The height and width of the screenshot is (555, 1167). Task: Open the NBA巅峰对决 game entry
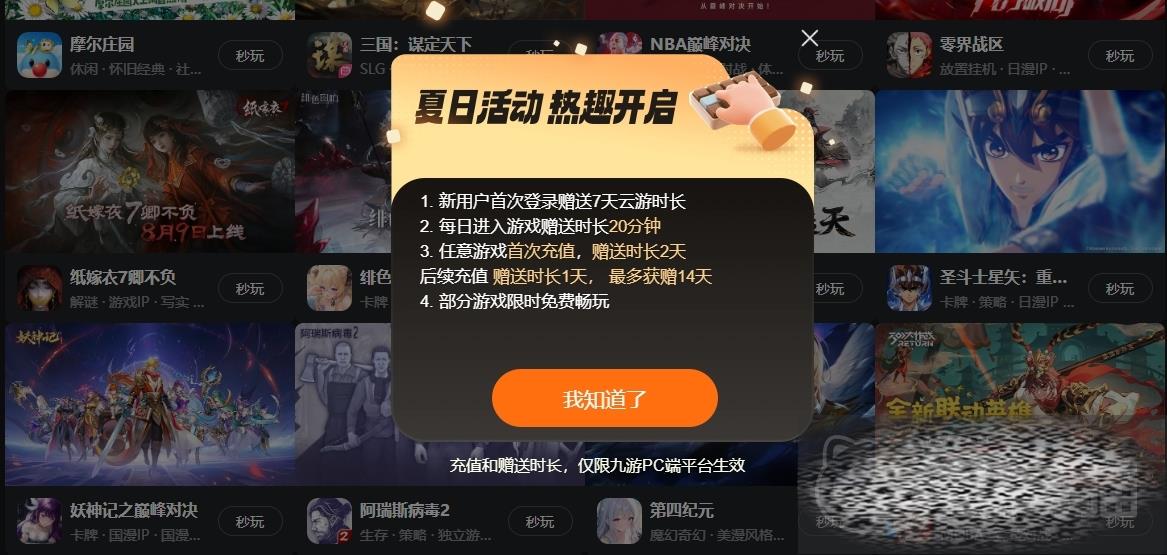[700, 45]
